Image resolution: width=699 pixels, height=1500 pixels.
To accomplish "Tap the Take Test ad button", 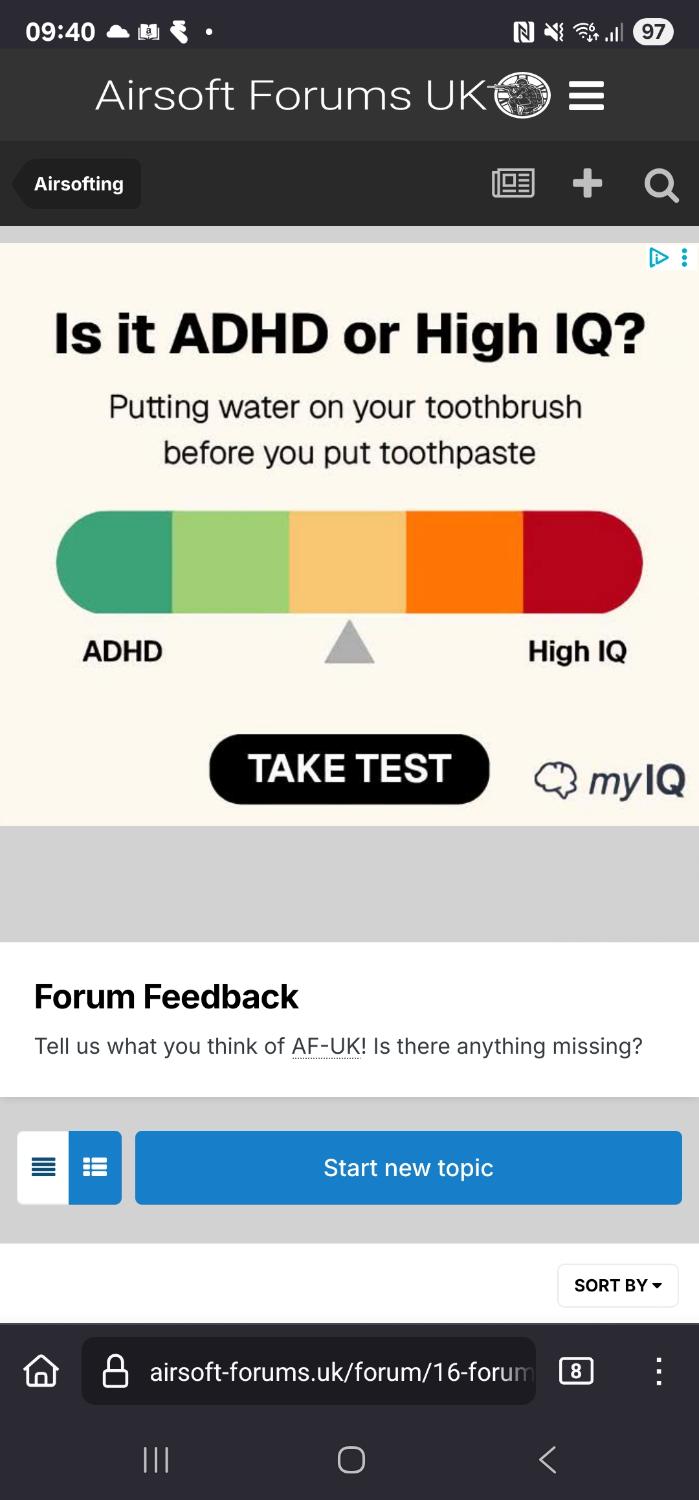I will 349,769.
